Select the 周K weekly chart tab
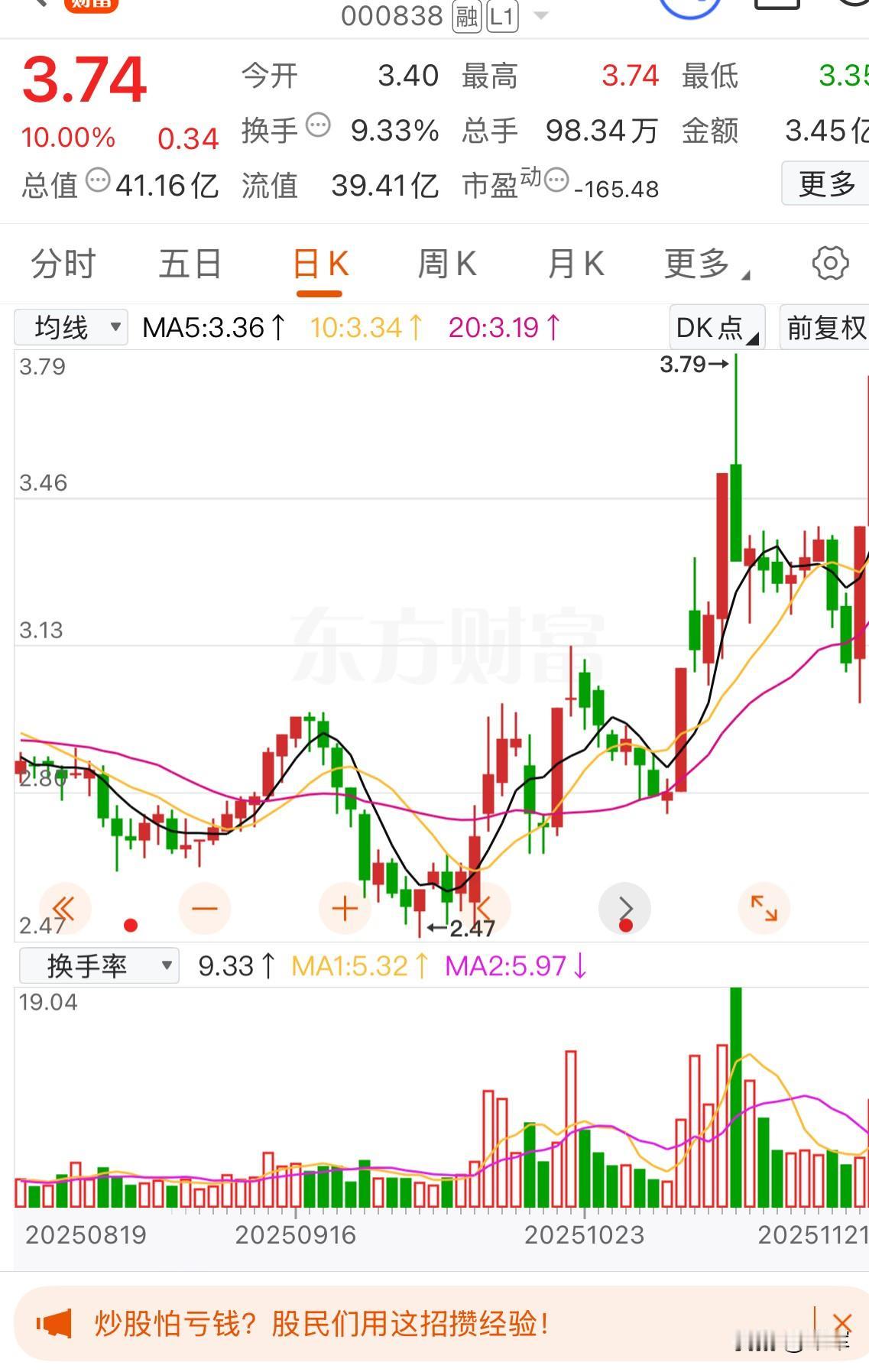 448,263
